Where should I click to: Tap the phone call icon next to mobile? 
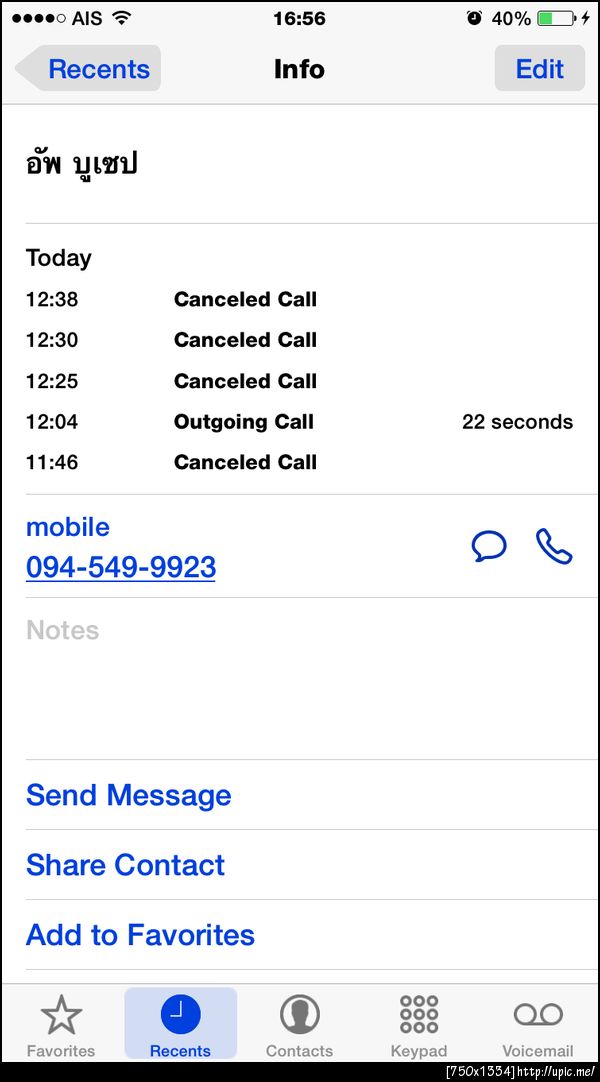554,546
